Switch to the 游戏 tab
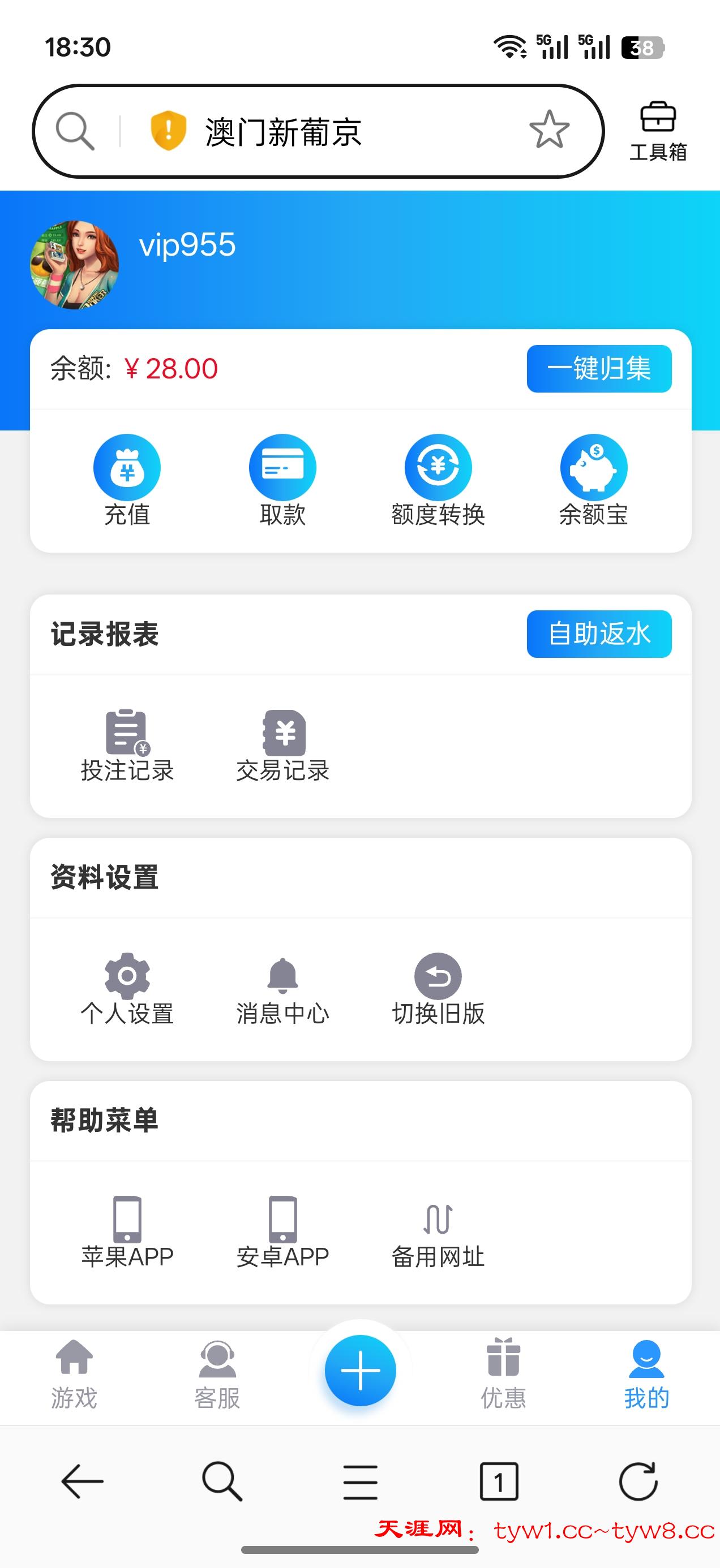The height and width of the screenshot is (1568, 720). click(x=74, y=1375)
